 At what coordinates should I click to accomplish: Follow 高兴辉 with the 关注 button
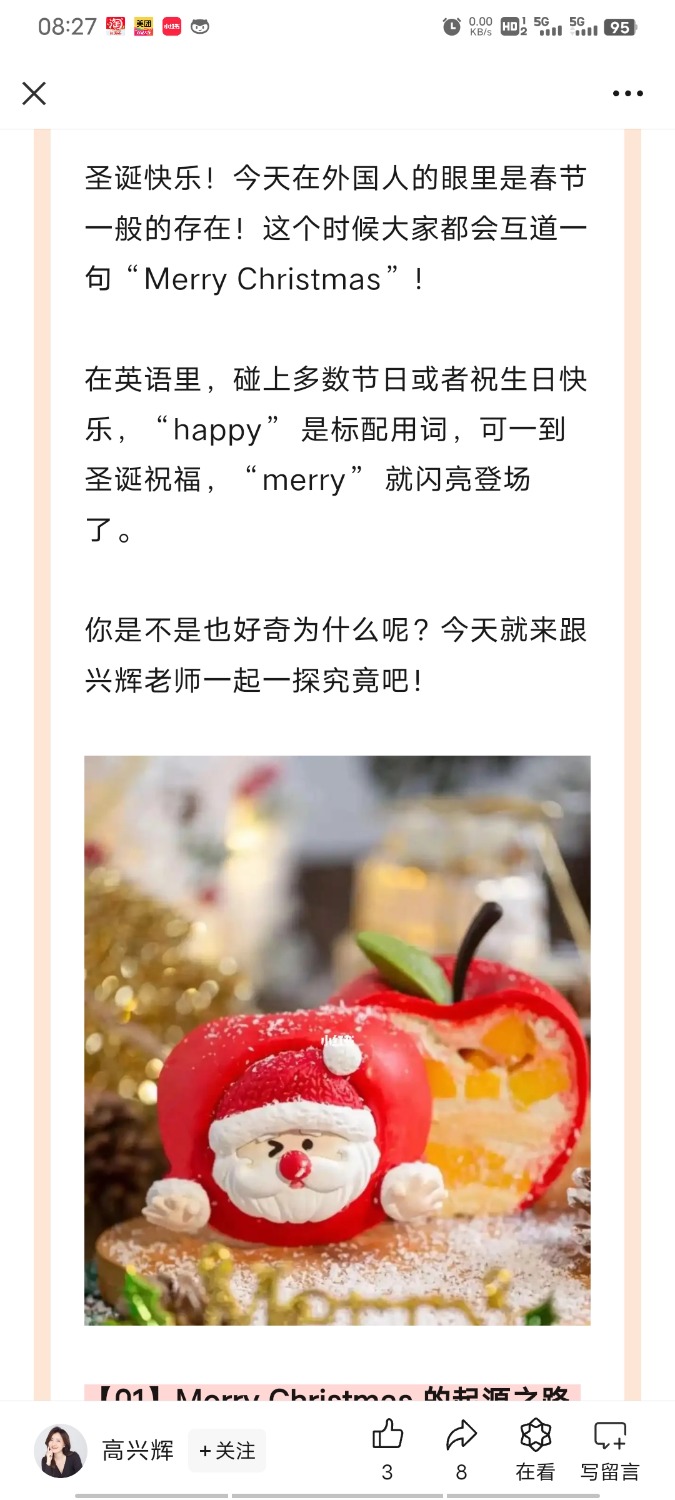(x=227, y=1450)
